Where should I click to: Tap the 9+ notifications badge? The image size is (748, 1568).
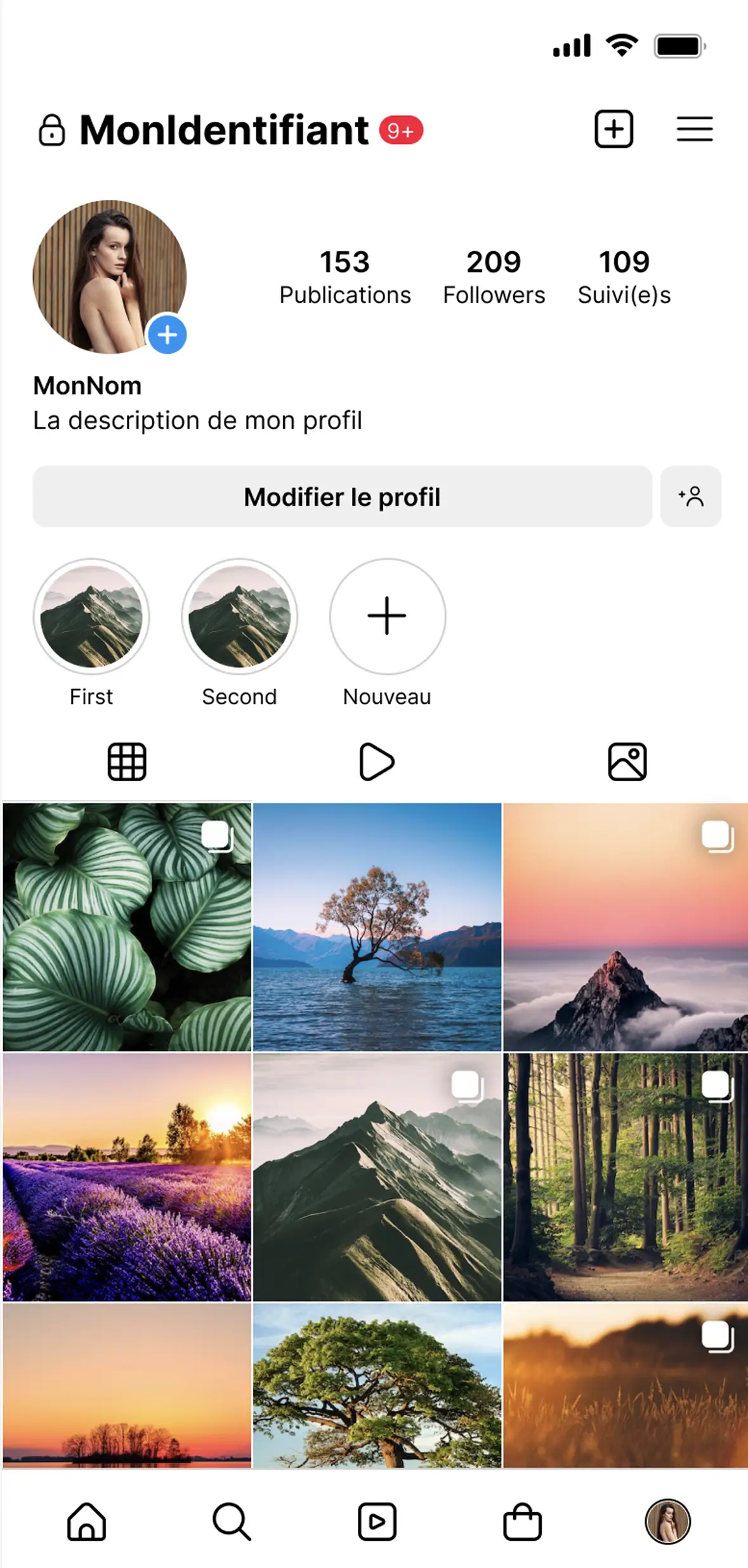click(x=401, y=130)
